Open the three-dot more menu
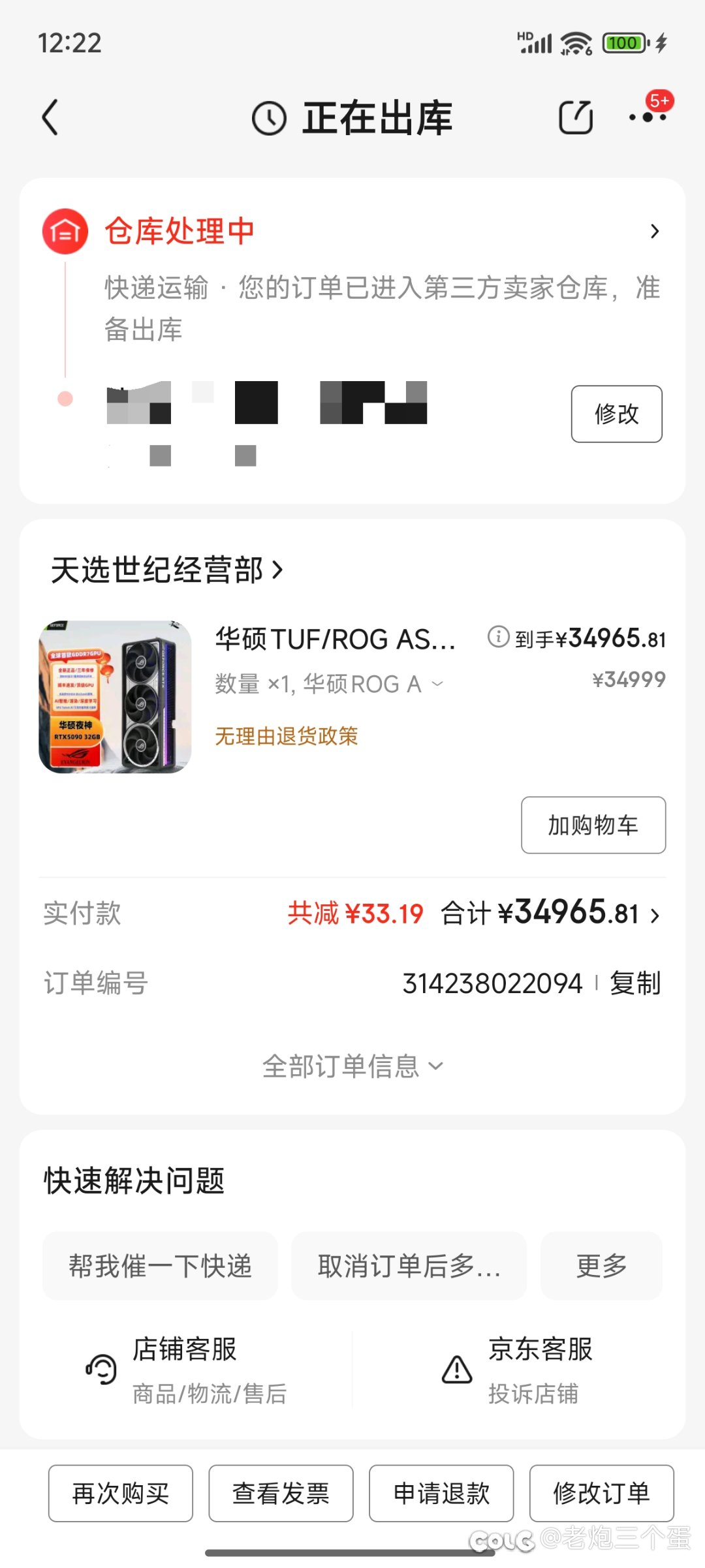This screenshot has height=1568, width=705. (648, 117)
